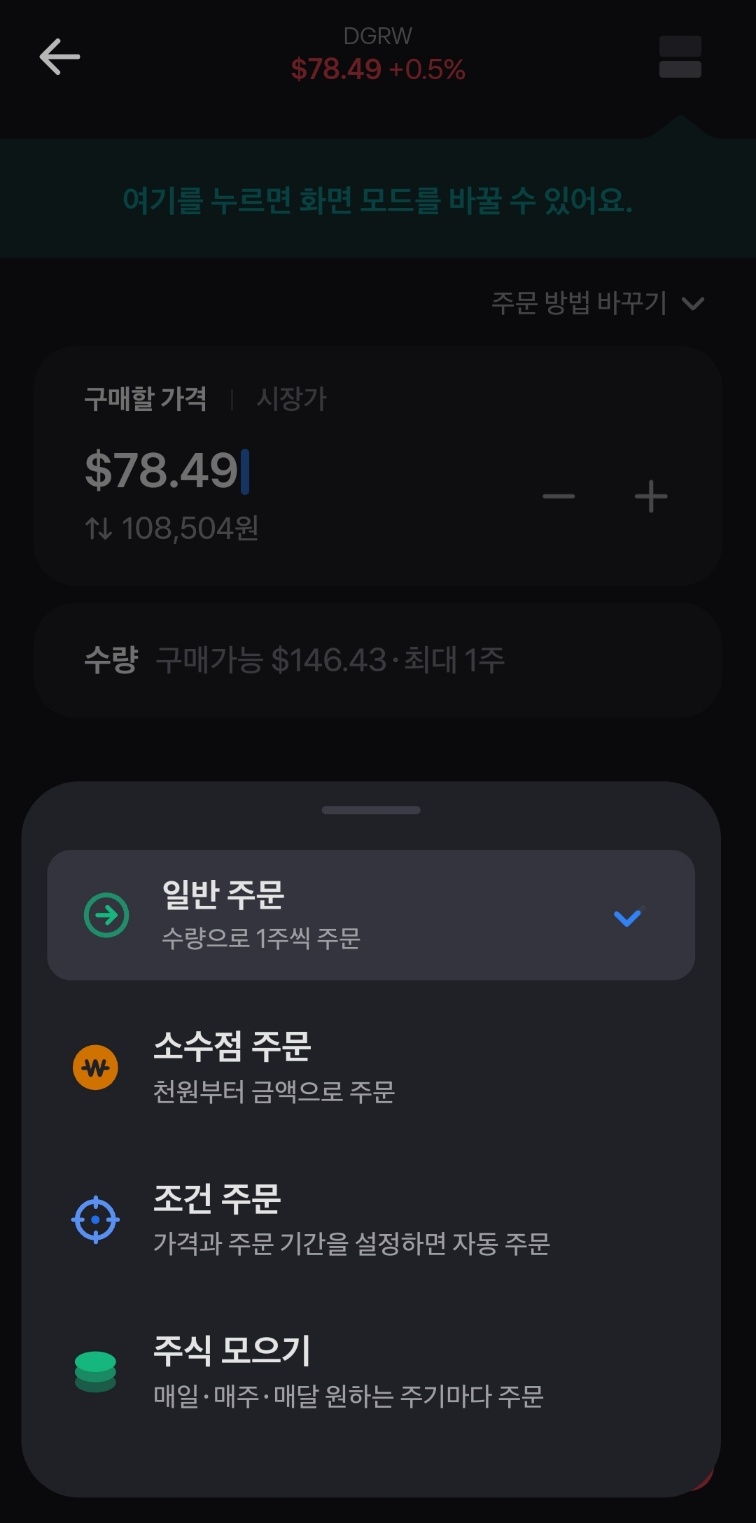Open the 주문 방법 바꾸기 dropdown
756x1523 pixels.
(597, 303)
